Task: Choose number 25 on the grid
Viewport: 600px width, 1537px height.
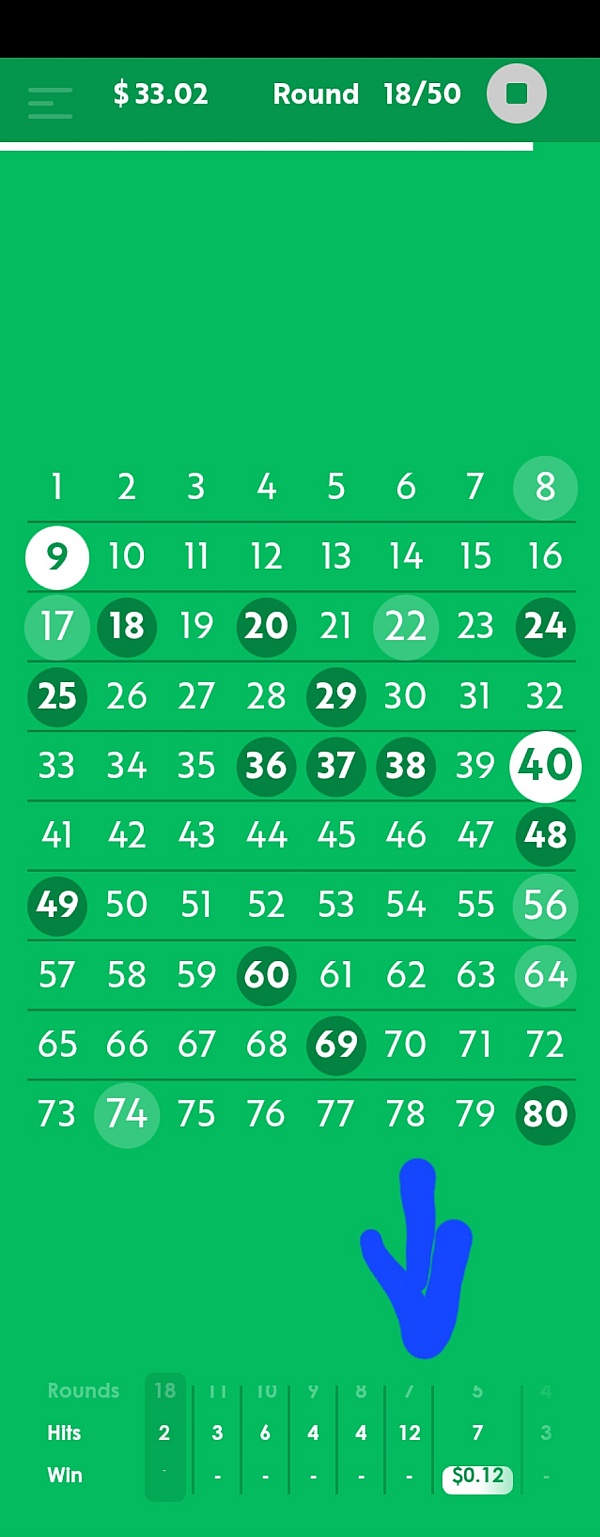Action: pos(57,696)
